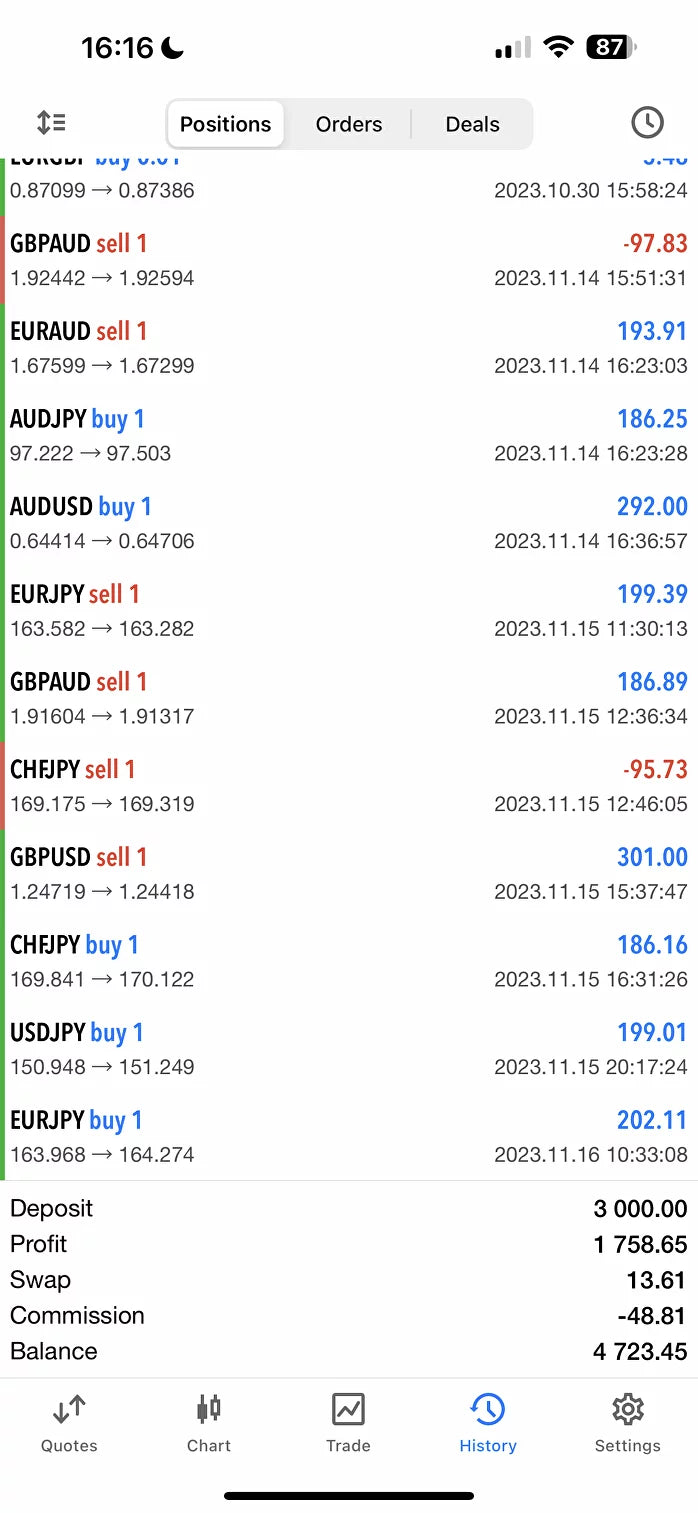Open the Chart tab
Image resolution: width=698 pixels, height=1513 pixels.
(x=208, y=1423)
